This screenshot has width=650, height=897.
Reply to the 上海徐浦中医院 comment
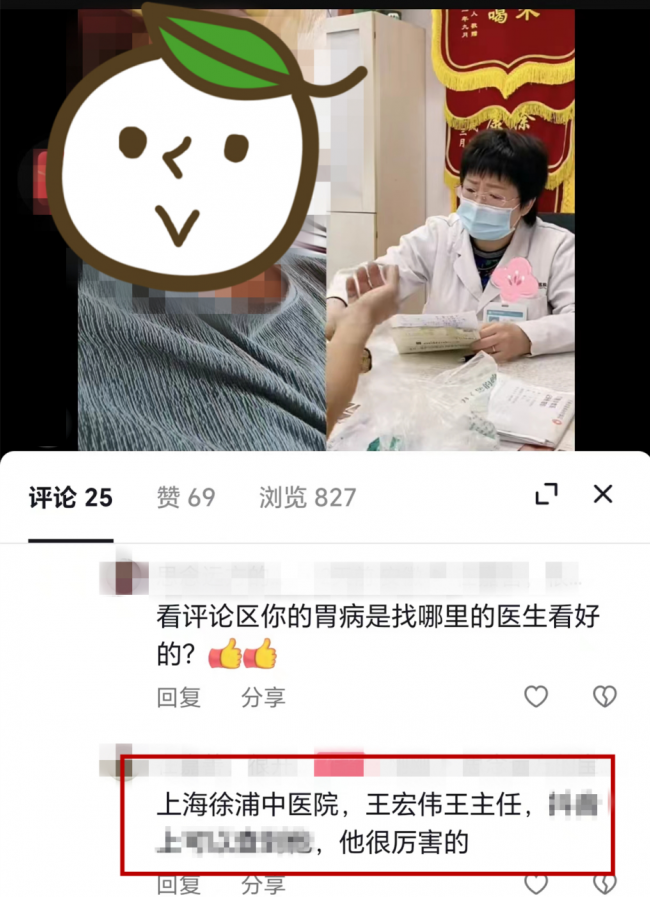point(179,884)
